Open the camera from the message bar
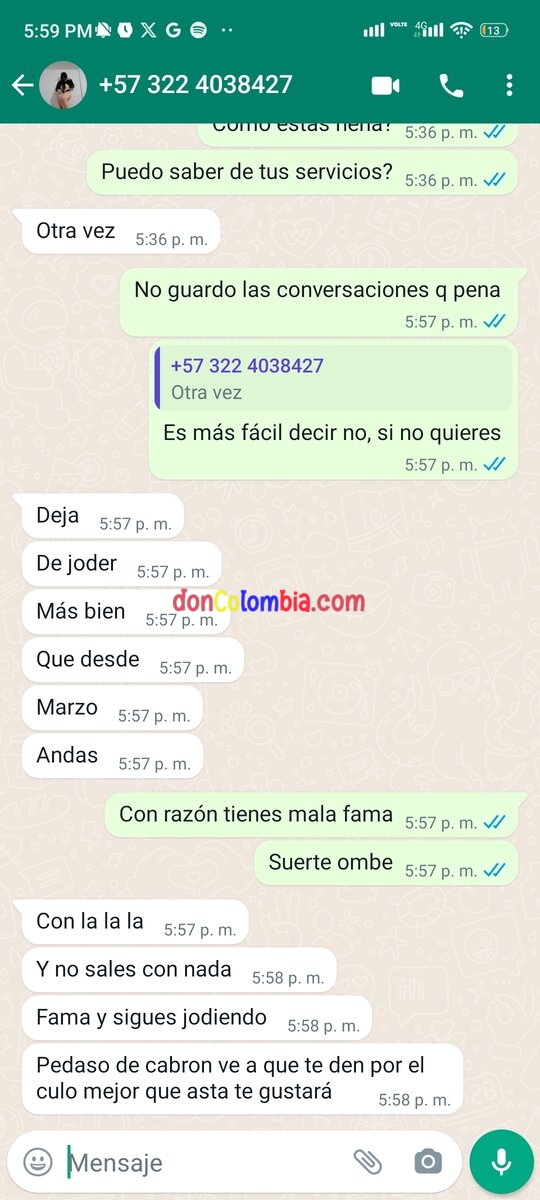This screenshot has height=1200, width=540. pyautogui.click(x=428, y=1161)
